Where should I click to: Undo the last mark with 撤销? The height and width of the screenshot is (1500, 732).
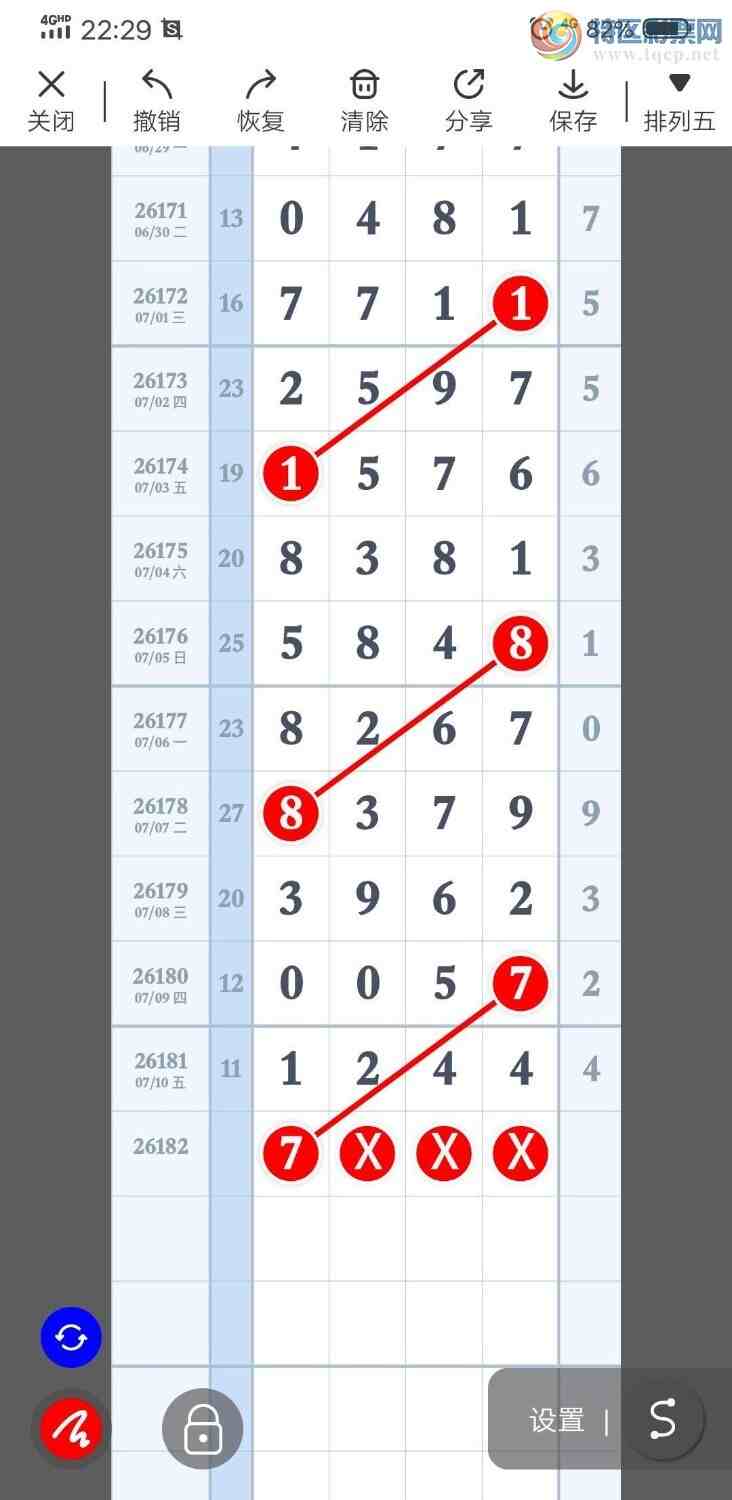157,101
